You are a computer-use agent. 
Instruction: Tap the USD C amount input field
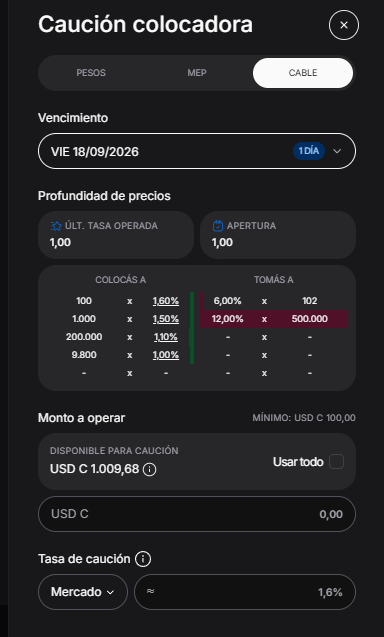[x=197, y=514]
